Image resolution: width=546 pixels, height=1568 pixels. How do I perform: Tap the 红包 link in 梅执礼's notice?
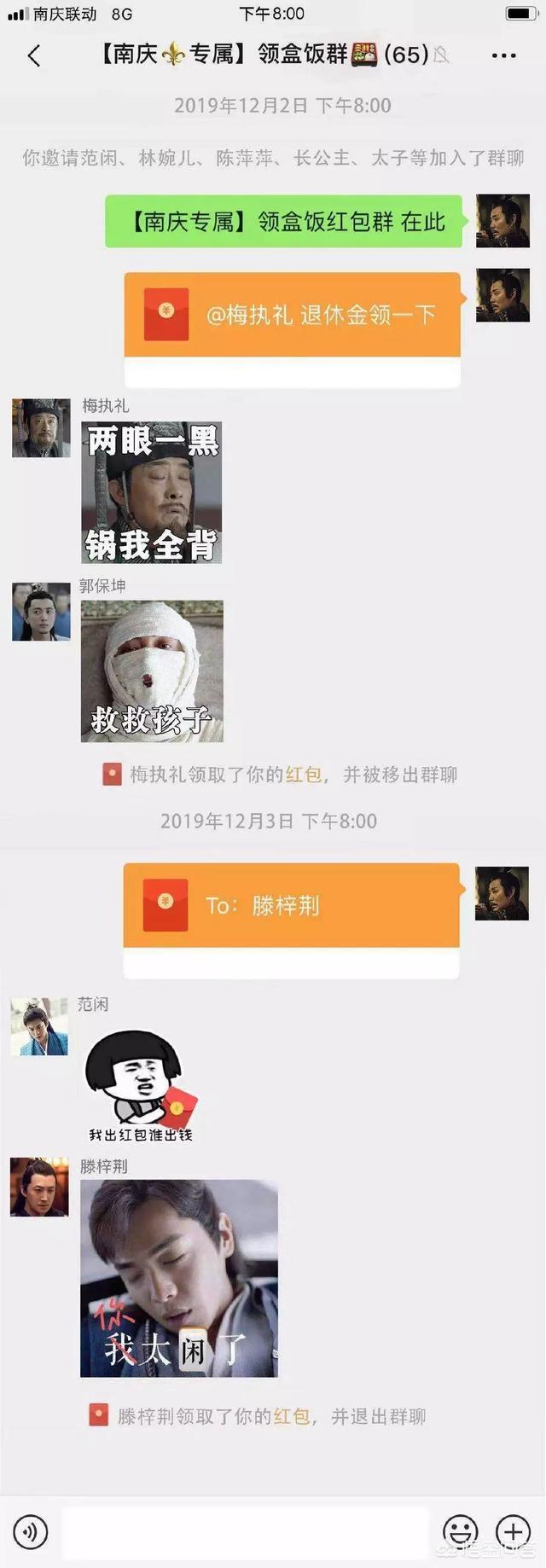click(x=304, y=775)
